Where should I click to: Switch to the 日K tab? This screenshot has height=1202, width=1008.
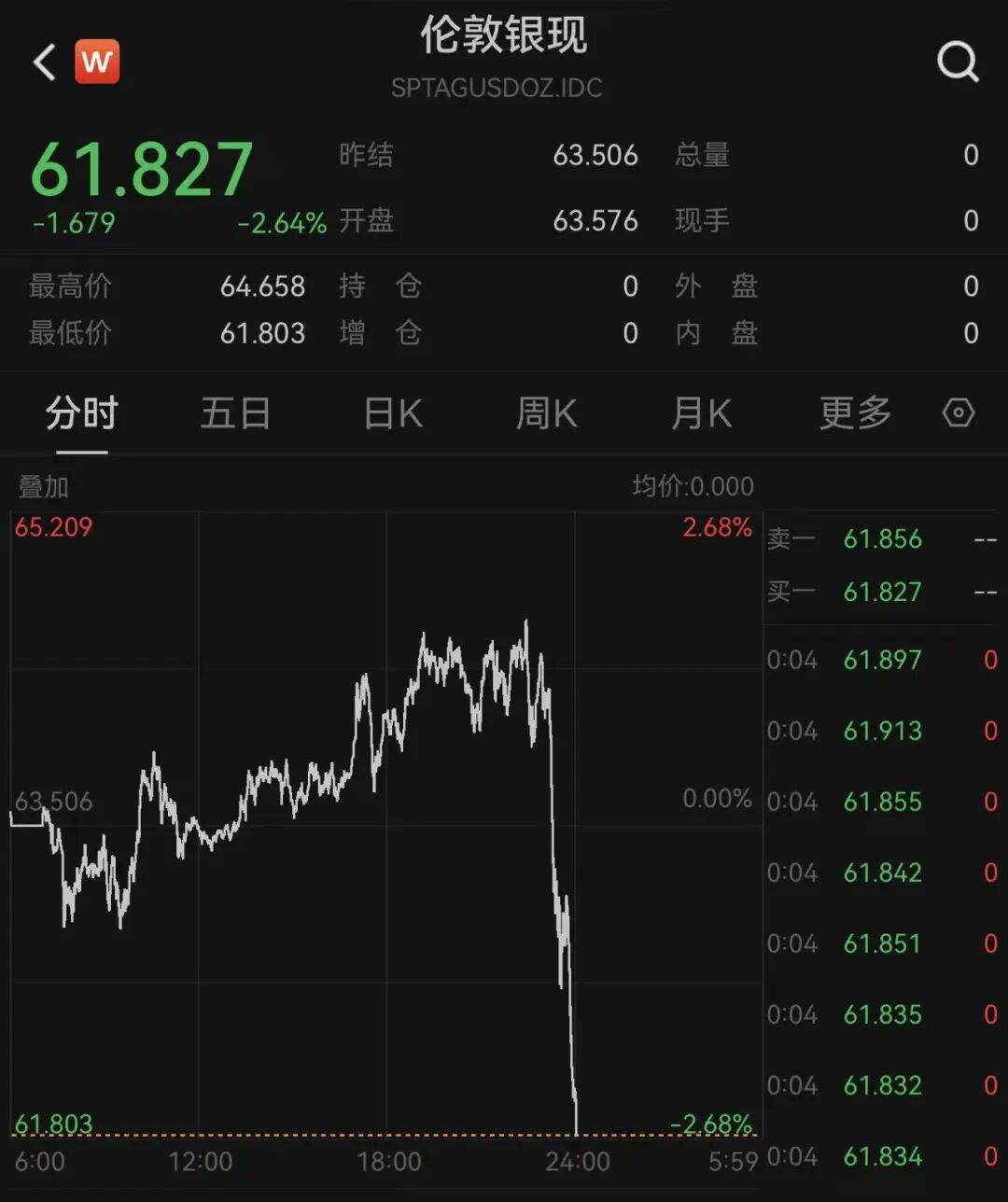[x=392, y=413]
